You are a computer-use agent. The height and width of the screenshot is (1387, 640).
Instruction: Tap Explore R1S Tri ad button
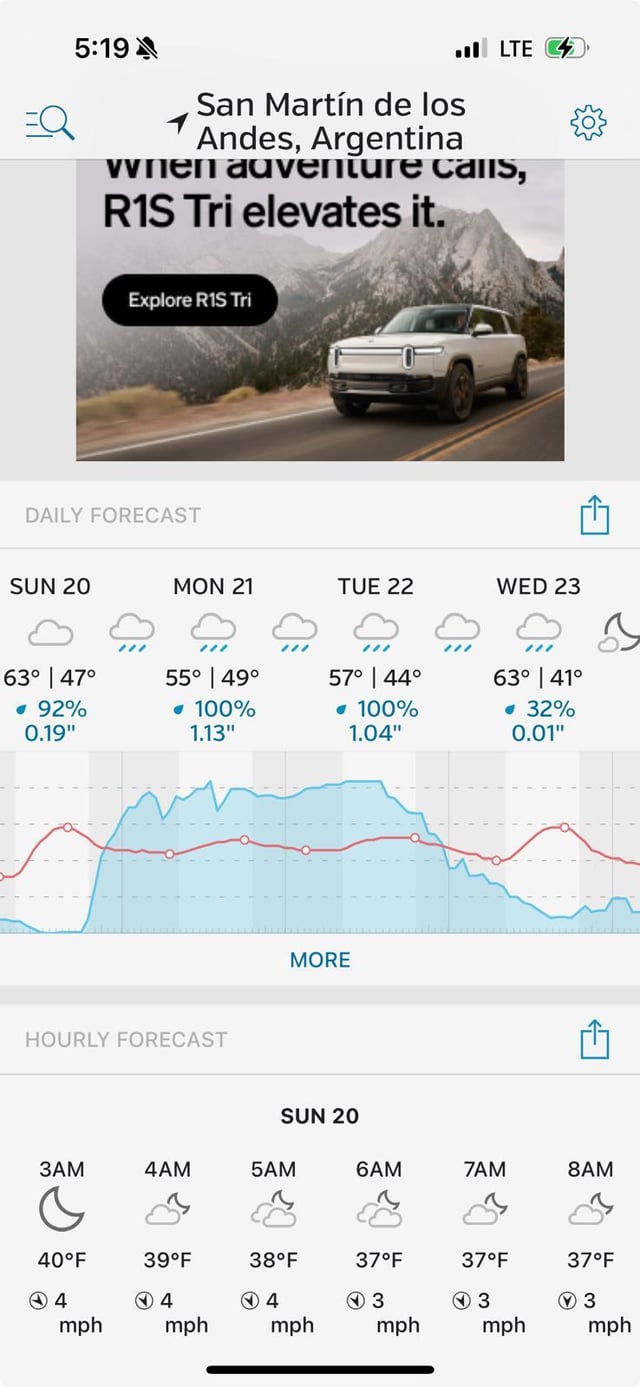tap(190, 300)
